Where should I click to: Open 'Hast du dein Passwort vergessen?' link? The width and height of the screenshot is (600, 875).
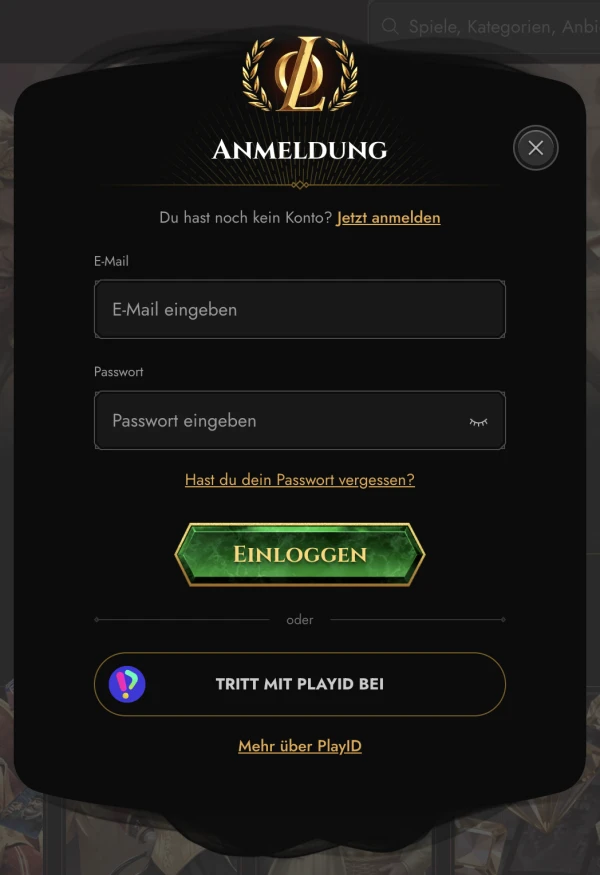point(300,480)
